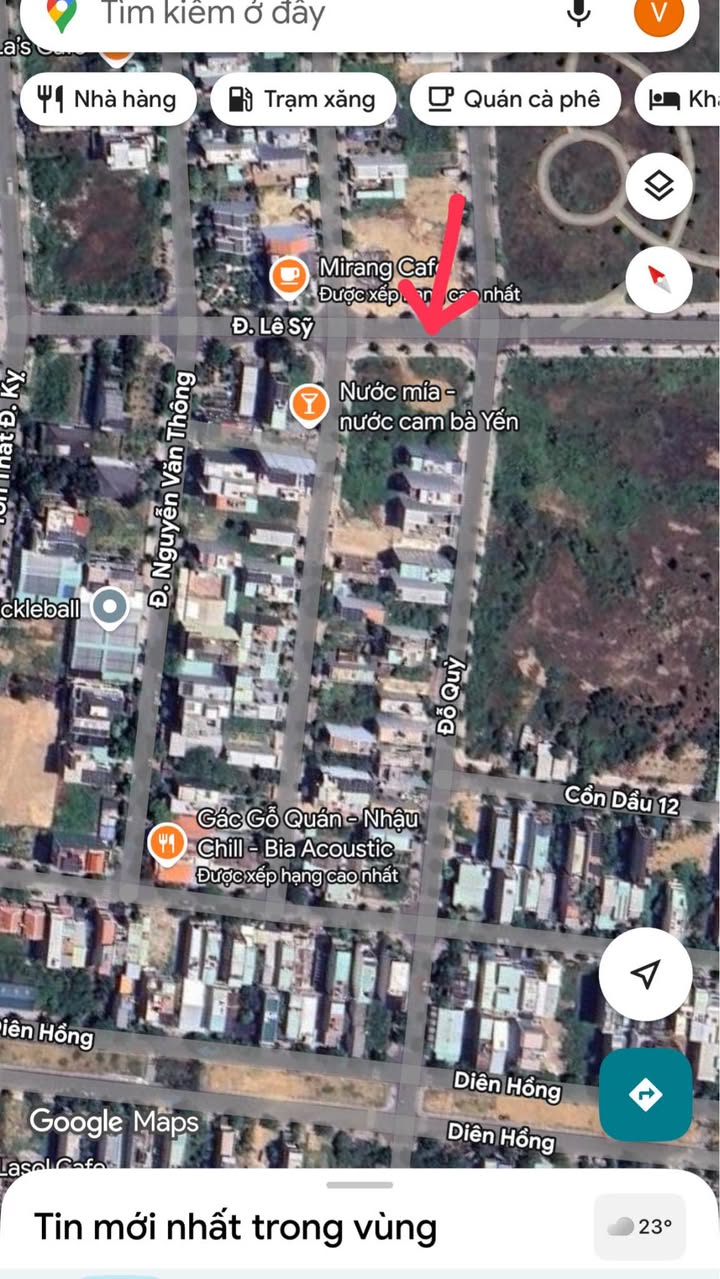720x1279 pixels.
Task: Open the map layers button
Action: pyautogui.click(x=659, y=186)
